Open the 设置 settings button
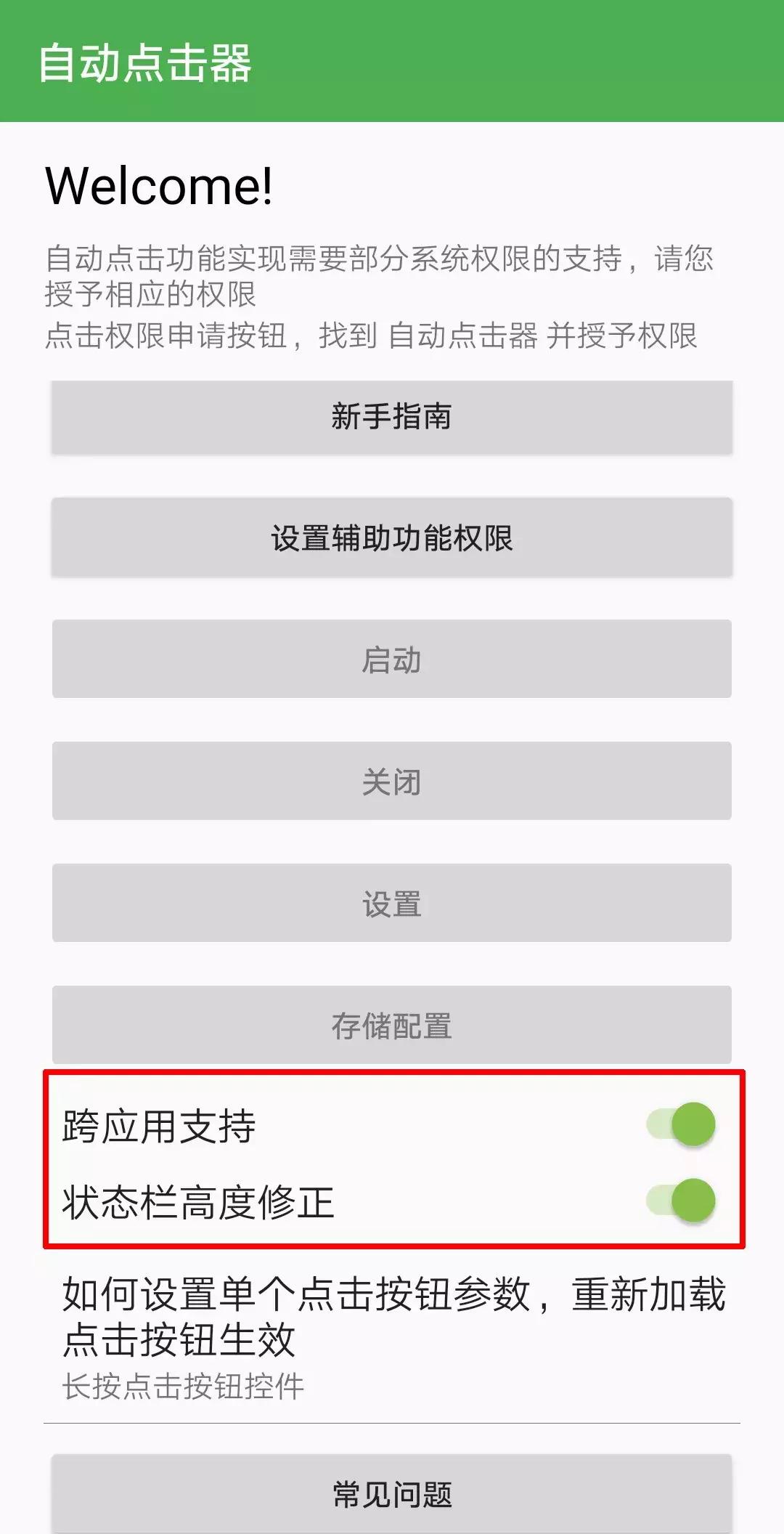 [x=392, y=903]
